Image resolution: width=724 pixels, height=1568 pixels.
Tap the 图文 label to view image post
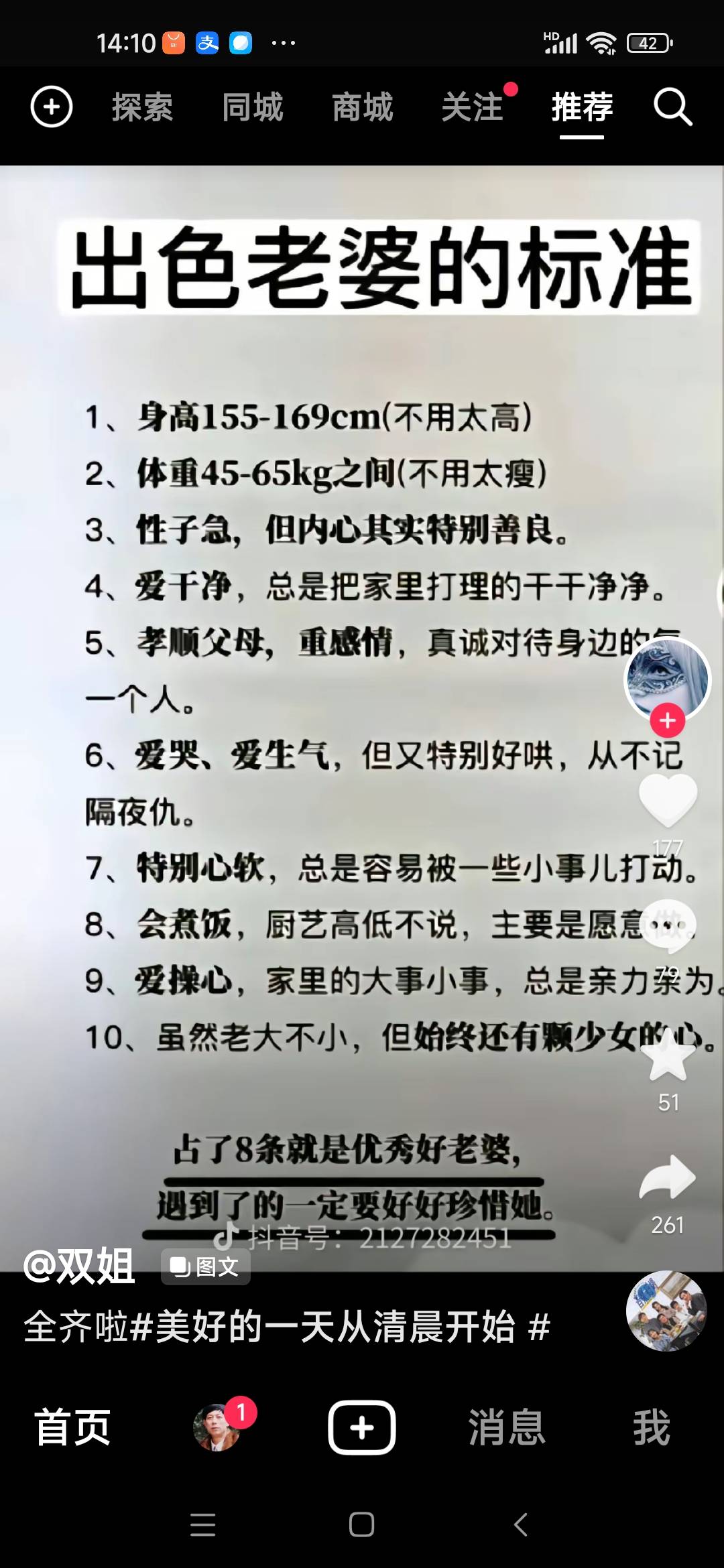coord(204,1265)
